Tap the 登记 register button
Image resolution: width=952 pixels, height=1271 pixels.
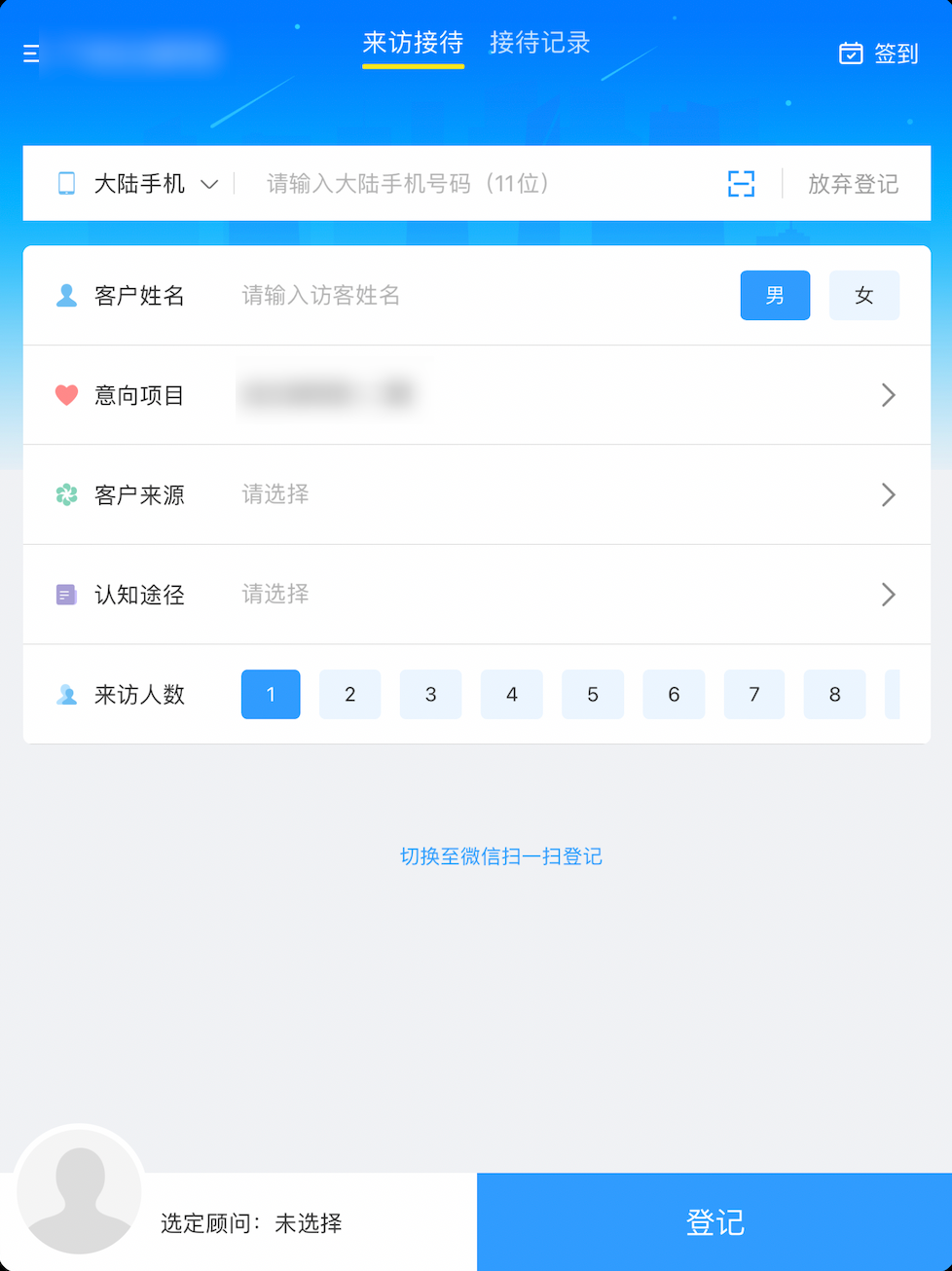coord(714,1222)
